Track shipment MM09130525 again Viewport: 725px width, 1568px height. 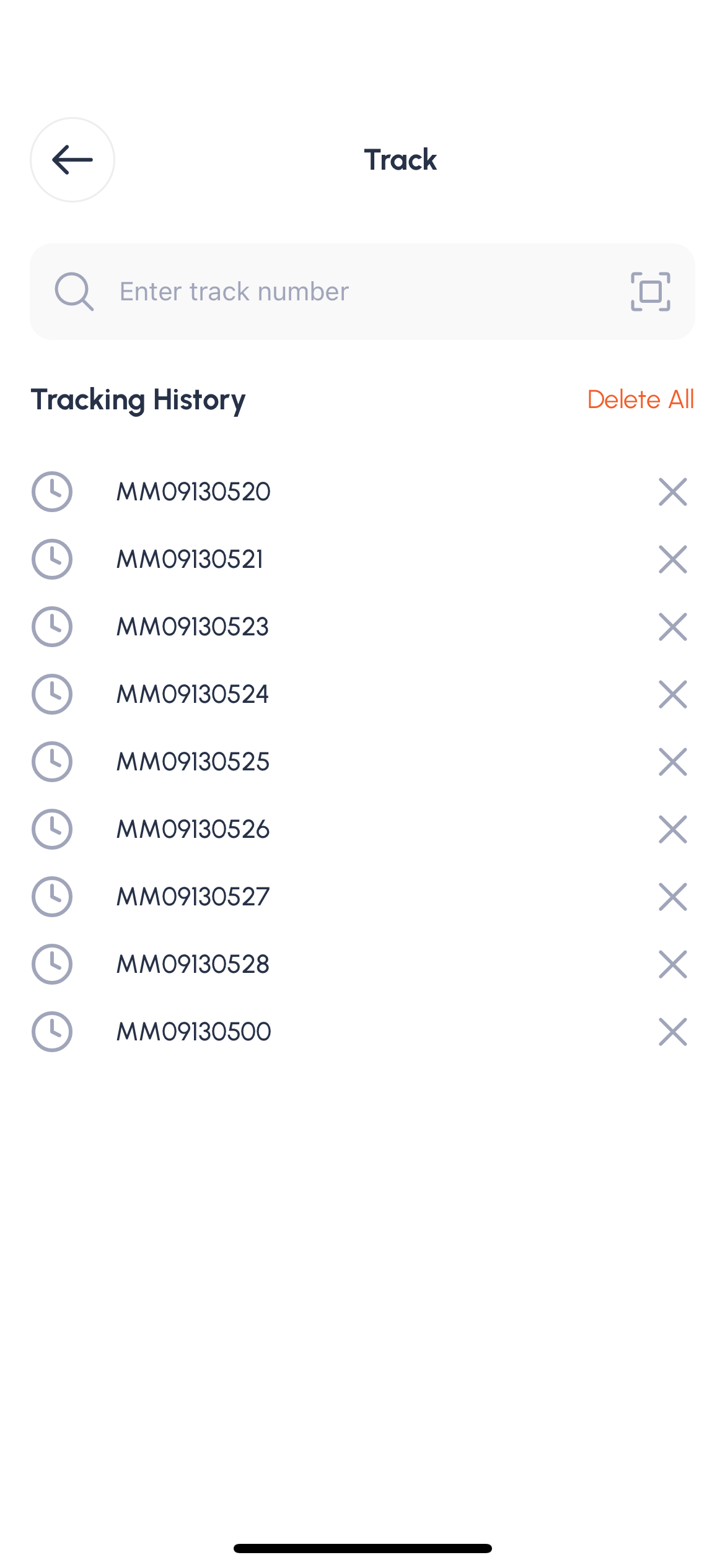coord(193,762)
